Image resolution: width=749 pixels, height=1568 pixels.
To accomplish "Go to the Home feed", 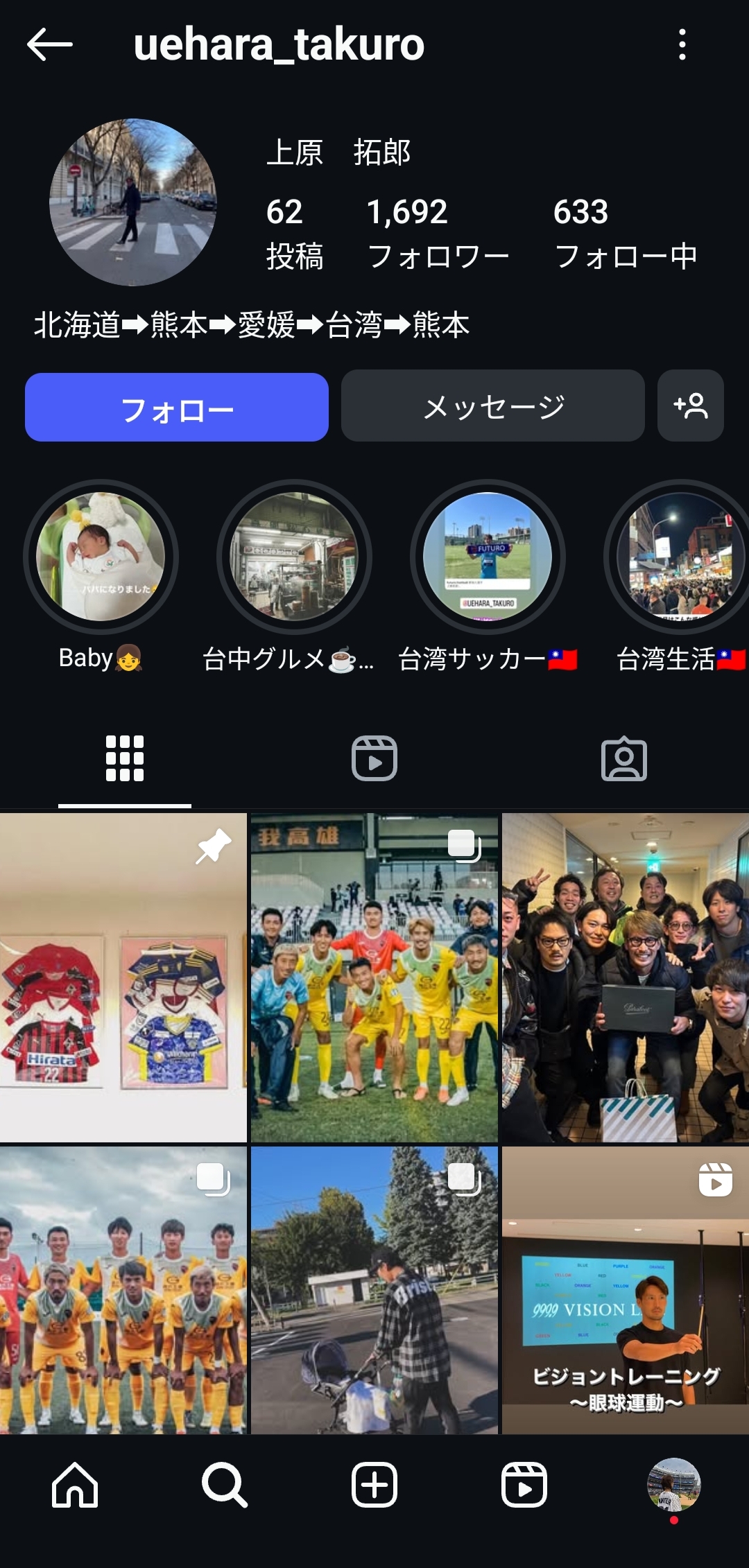I will point(75,1485).
